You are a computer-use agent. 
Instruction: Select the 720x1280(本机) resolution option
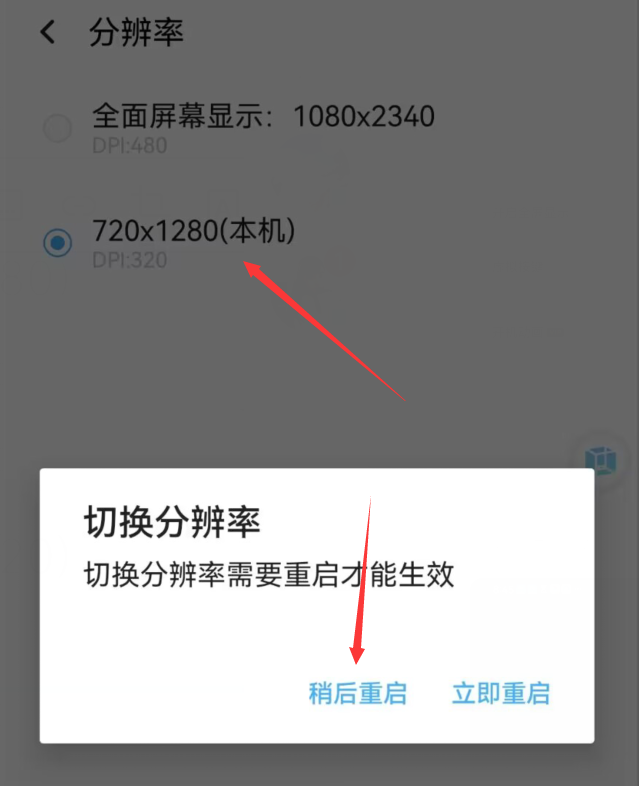tap(58, 243)
